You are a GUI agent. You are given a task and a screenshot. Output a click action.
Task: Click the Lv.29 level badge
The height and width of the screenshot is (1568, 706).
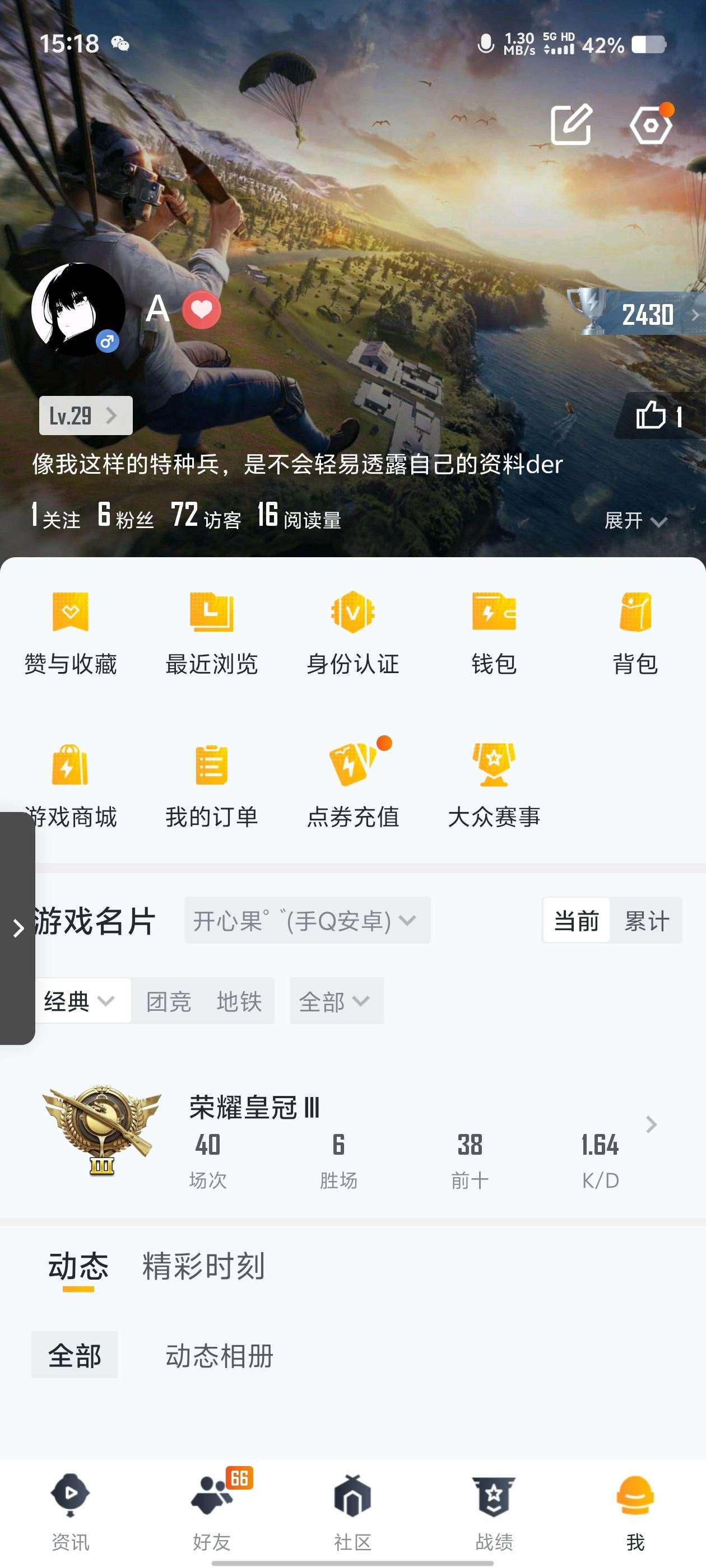pyautogui.click(x=84, y=416)
